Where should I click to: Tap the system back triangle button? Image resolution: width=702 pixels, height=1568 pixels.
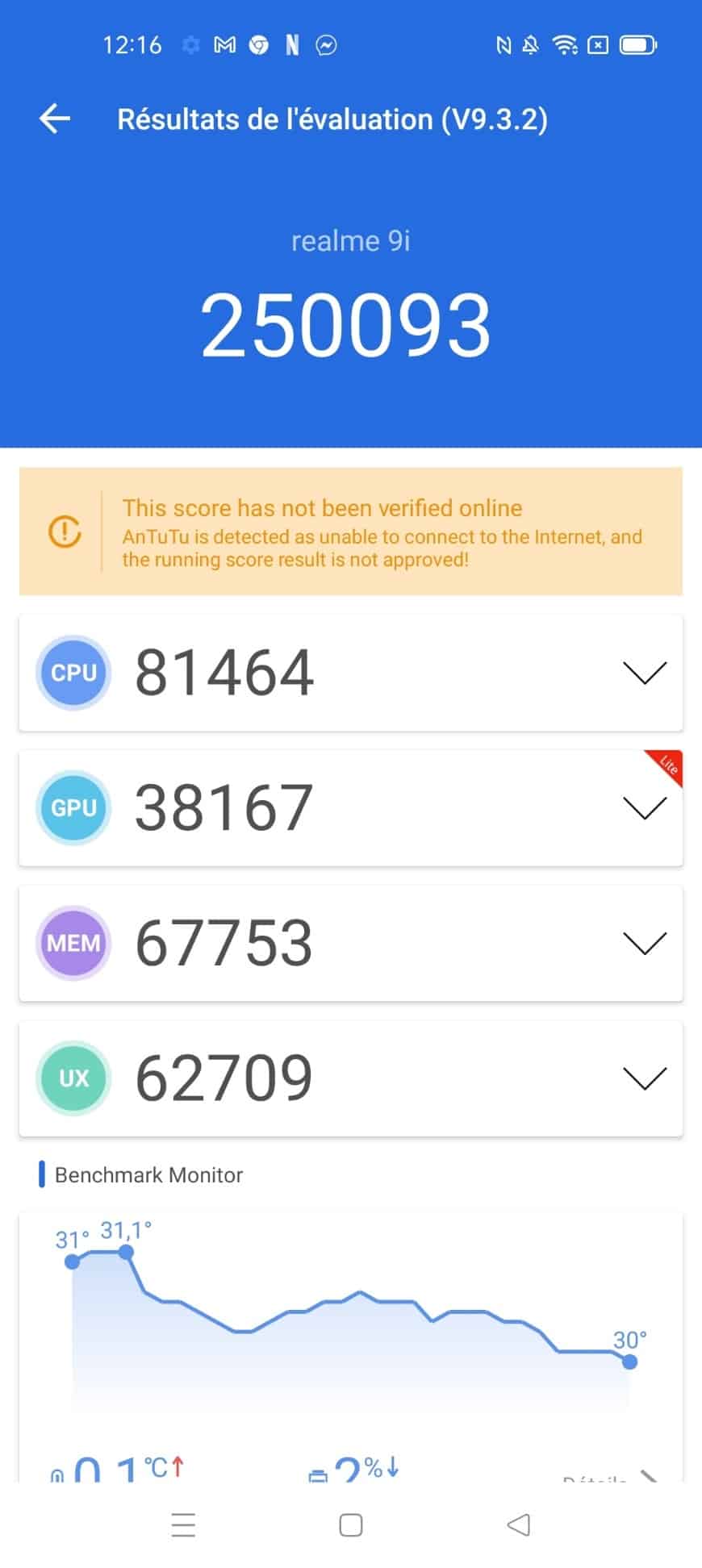click(x=518, y=1525)
